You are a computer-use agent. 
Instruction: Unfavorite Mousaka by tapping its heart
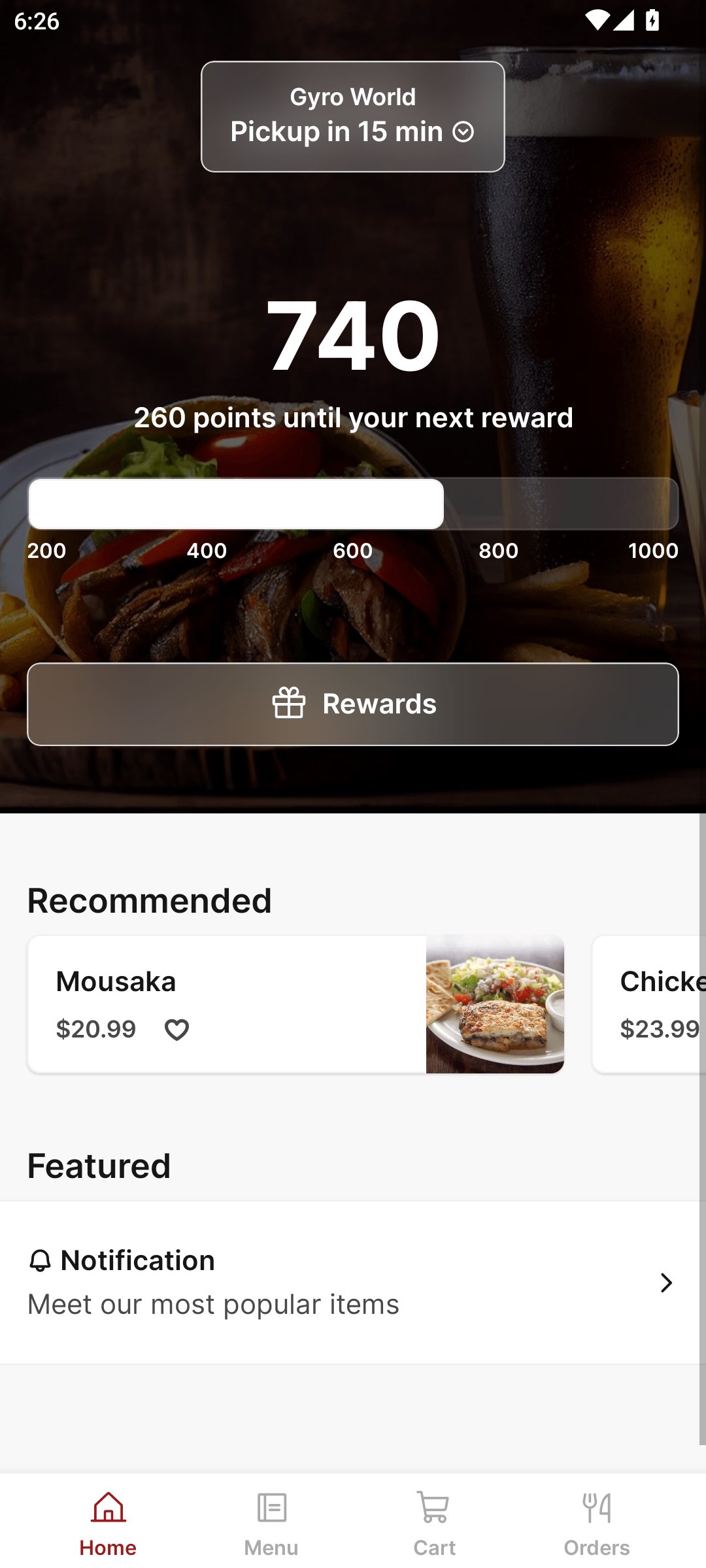coord(177,1028)
